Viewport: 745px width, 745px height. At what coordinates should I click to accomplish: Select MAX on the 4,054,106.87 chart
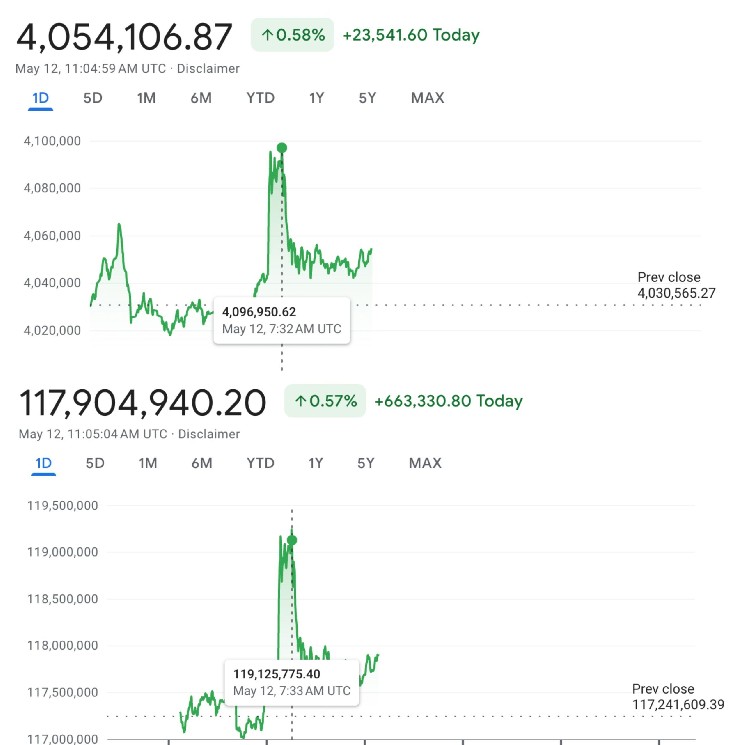pos(427,98)
